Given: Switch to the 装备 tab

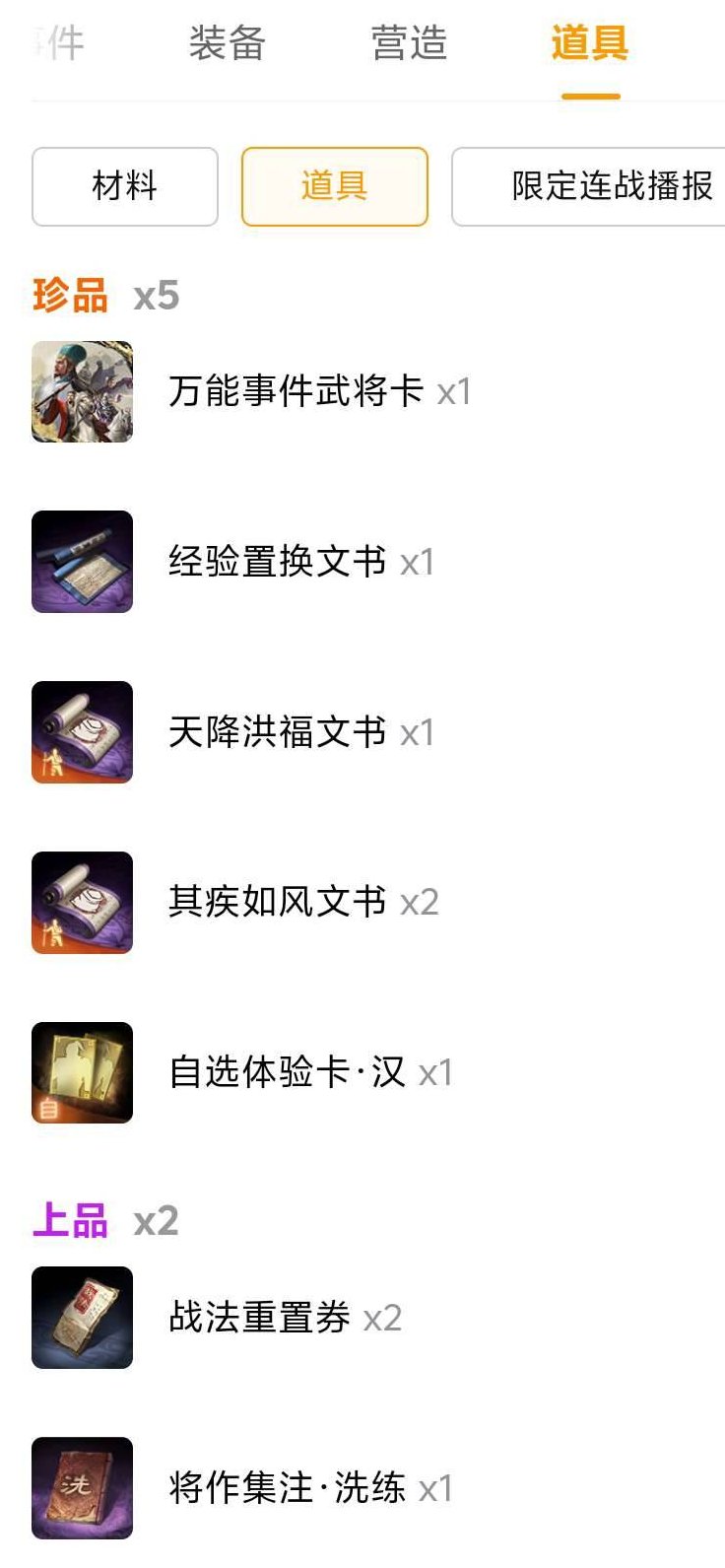Looking at the screenshot, I should tap(225, 42).
